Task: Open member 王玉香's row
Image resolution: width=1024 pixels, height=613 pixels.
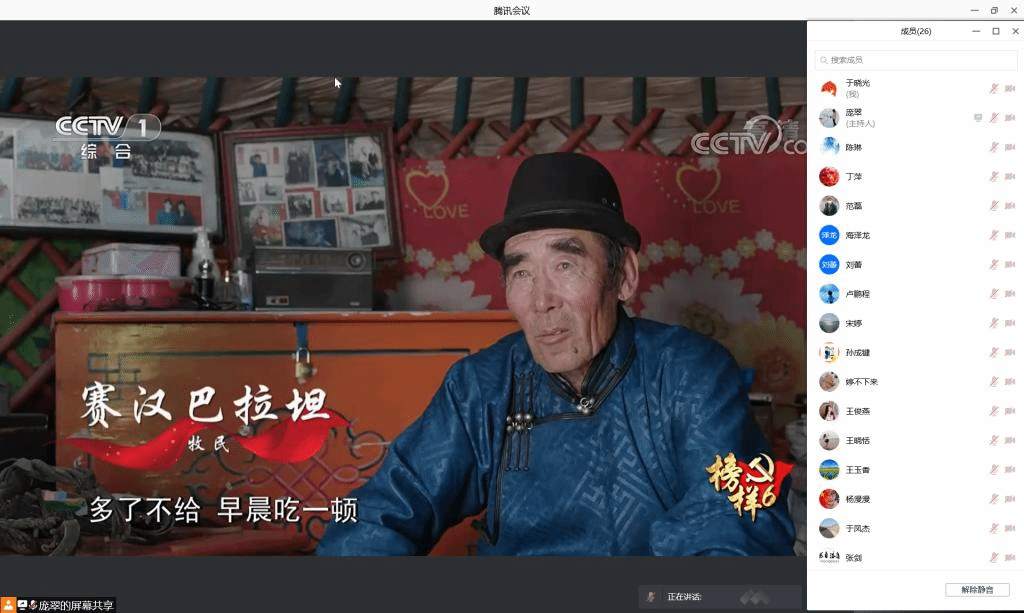Action: tap(857, 469)
